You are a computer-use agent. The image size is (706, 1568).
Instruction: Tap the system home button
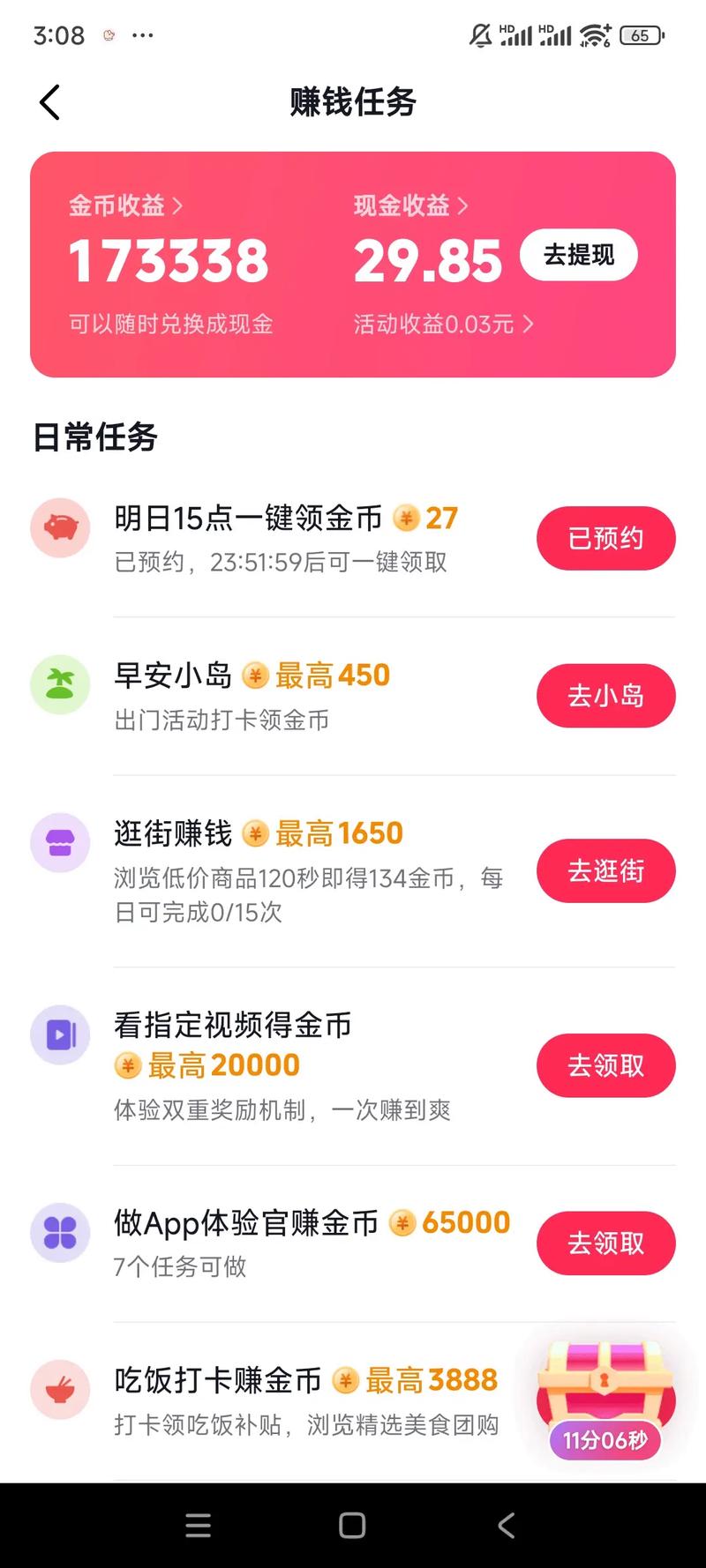[x=352, y=1526]
